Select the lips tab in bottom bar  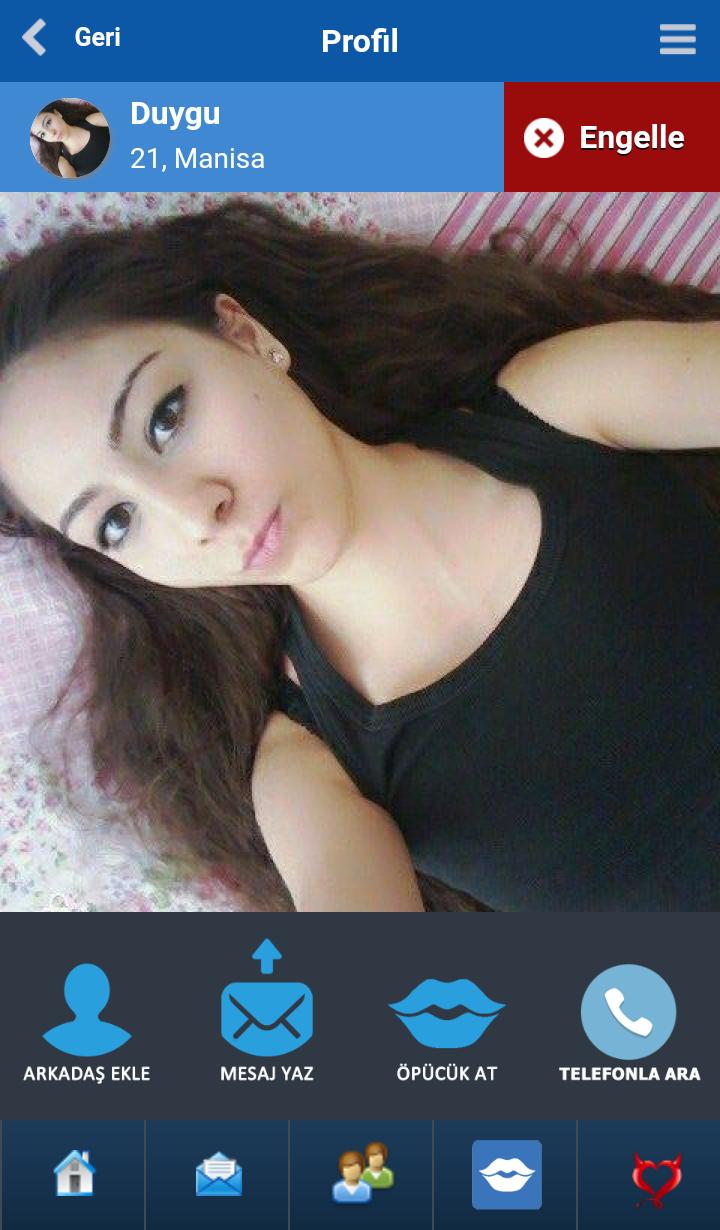(506, 1174)
